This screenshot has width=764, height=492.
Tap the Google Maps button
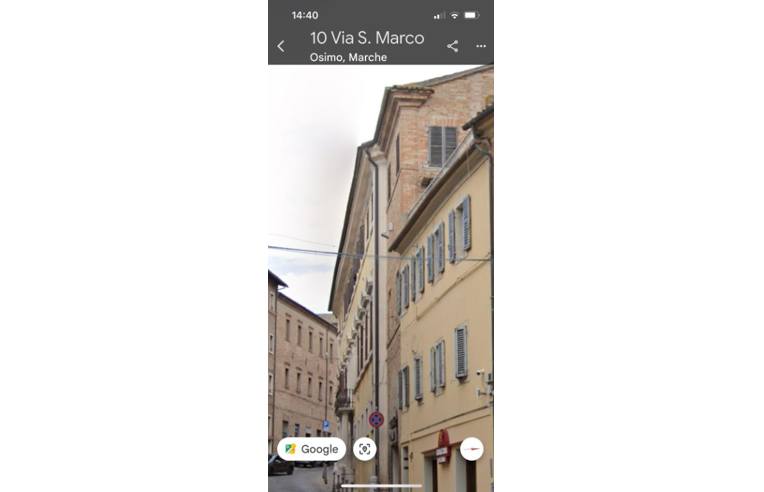tap(312, 449)
